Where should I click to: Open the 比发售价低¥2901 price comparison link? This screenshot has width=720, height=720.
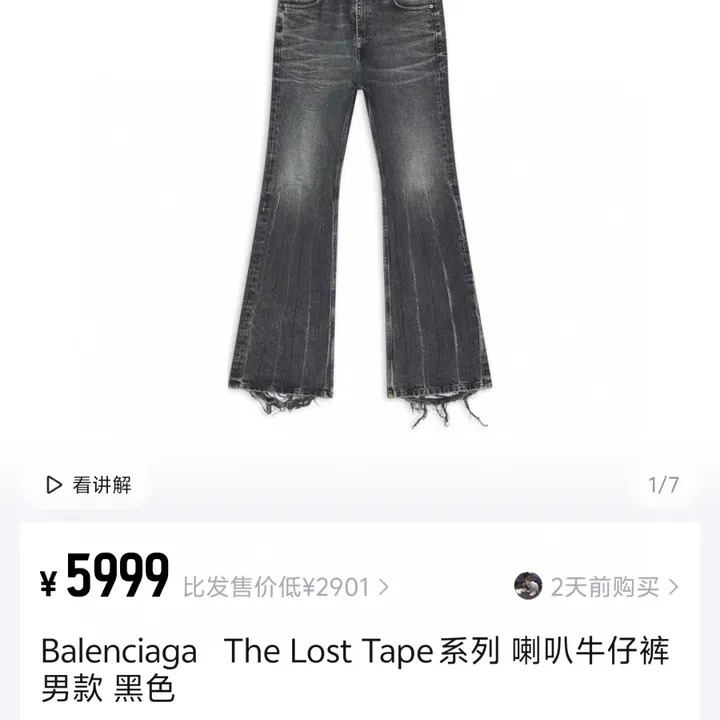click(x=286, y=587)
